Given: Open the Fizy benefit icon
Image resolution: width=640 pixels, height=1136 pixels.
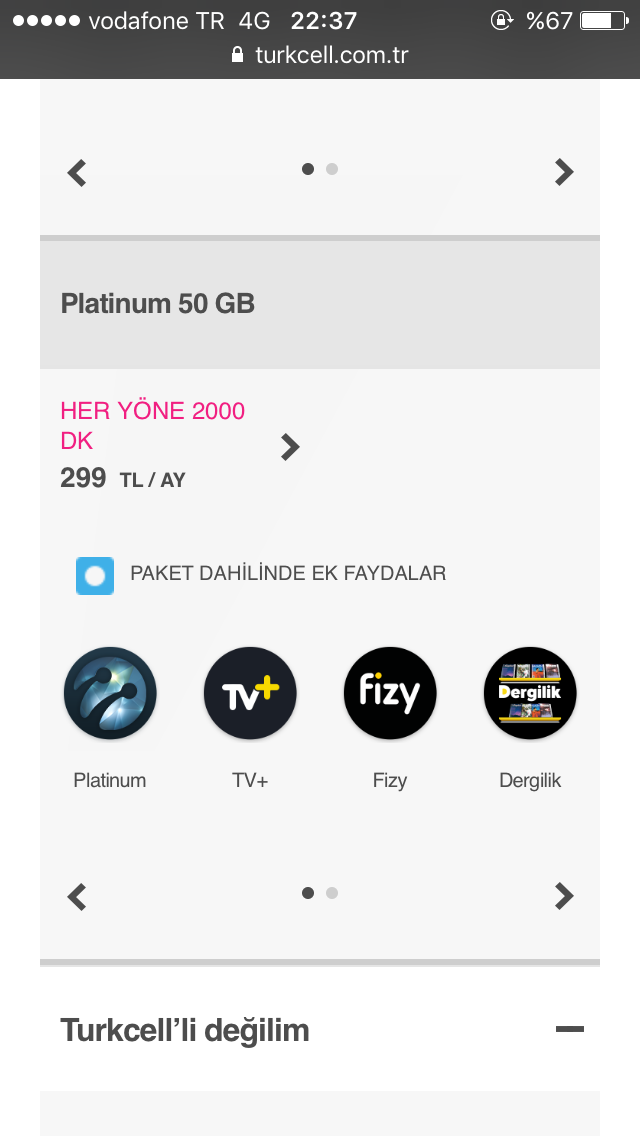Looking at the screenshot, I should point(390,693).
